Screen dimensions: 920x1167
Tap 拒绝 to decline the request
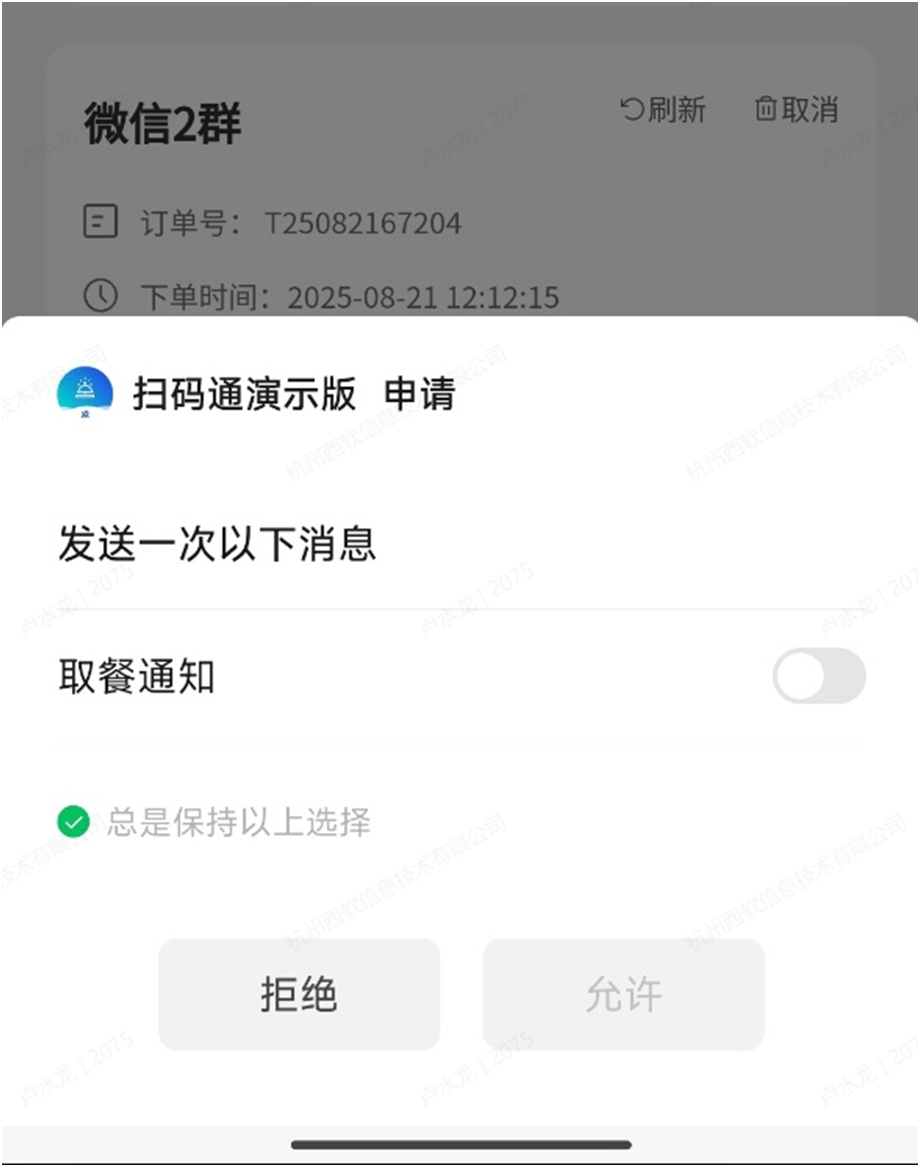299,994
